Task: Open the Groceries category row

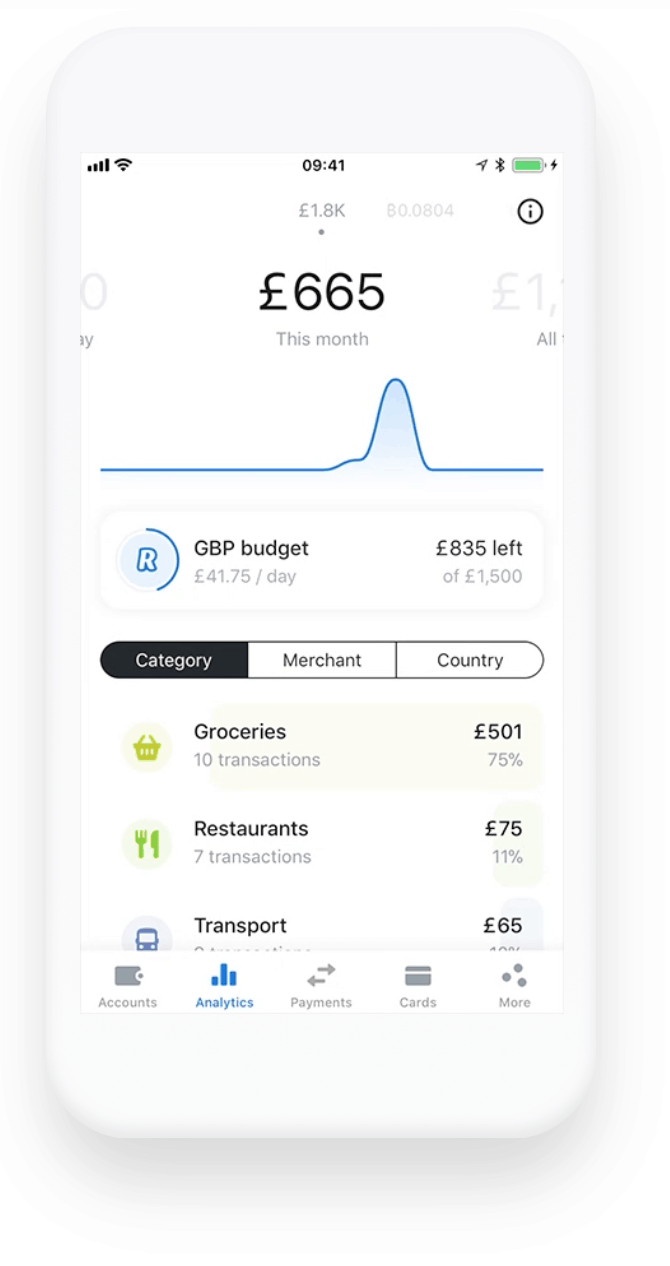Action: [322, 746]
